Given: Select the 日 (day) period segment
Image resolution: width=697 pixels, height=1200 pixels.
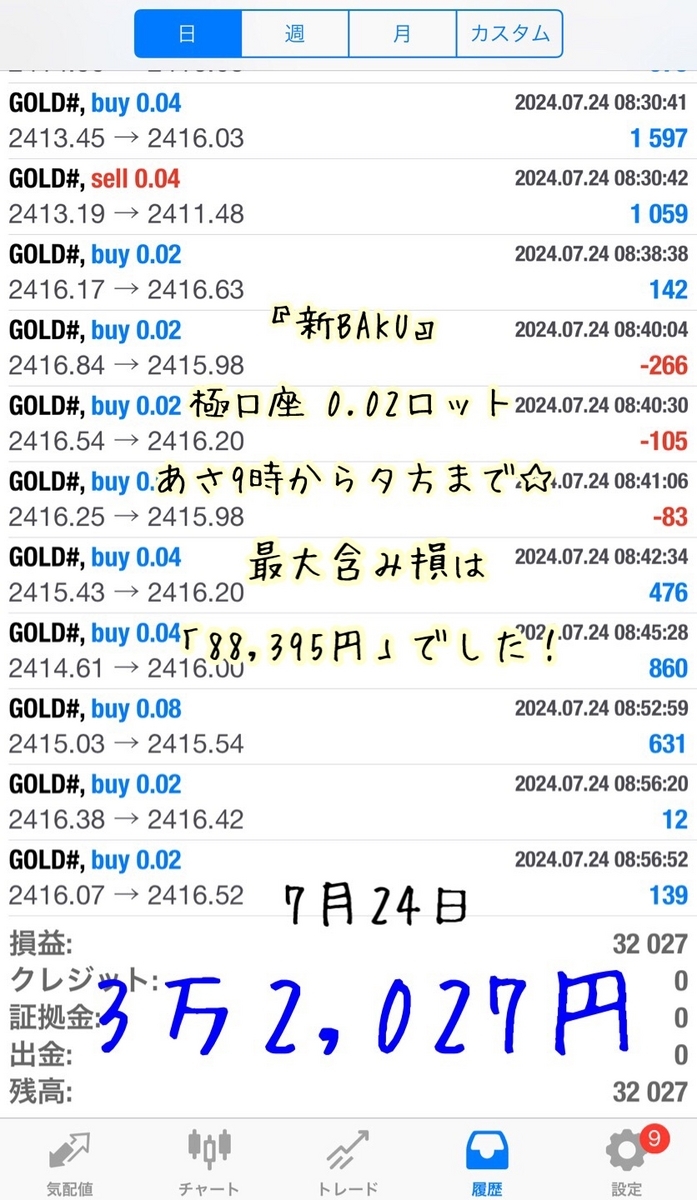Looking at the screenshot, I should (187, 34).
